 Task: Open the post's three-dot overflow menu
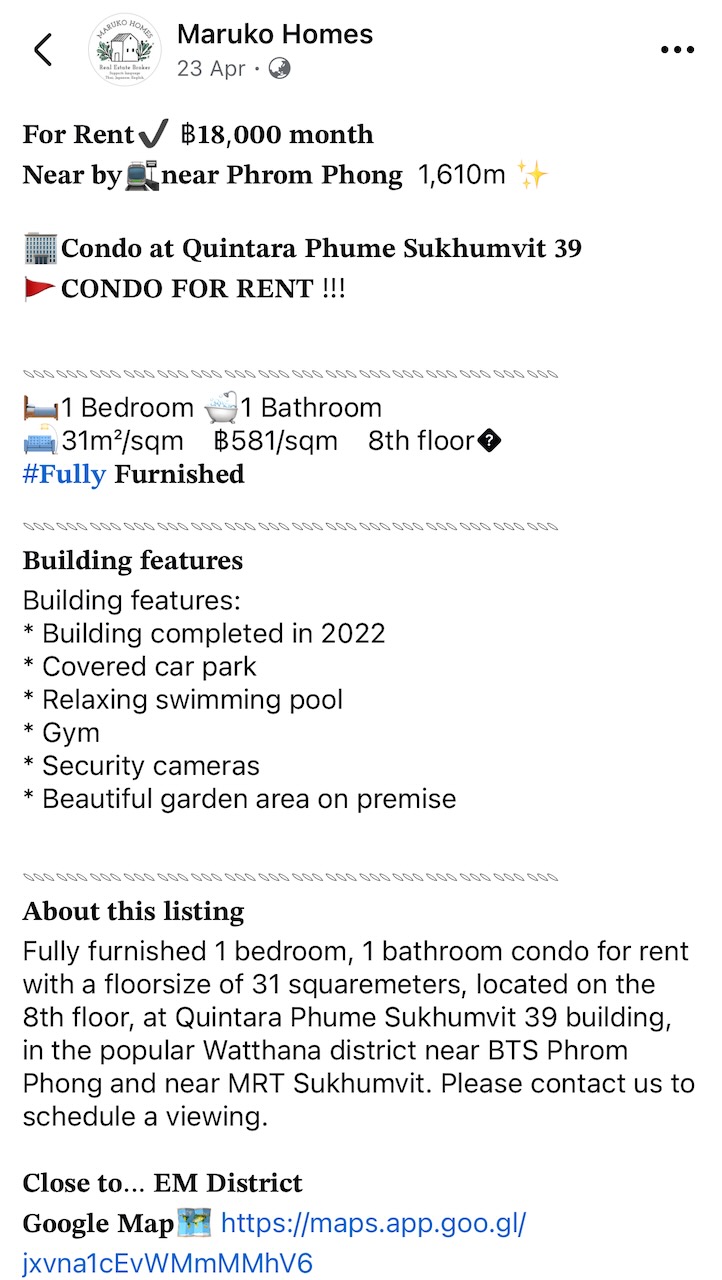pyautogui.click(x=677, y=50)
